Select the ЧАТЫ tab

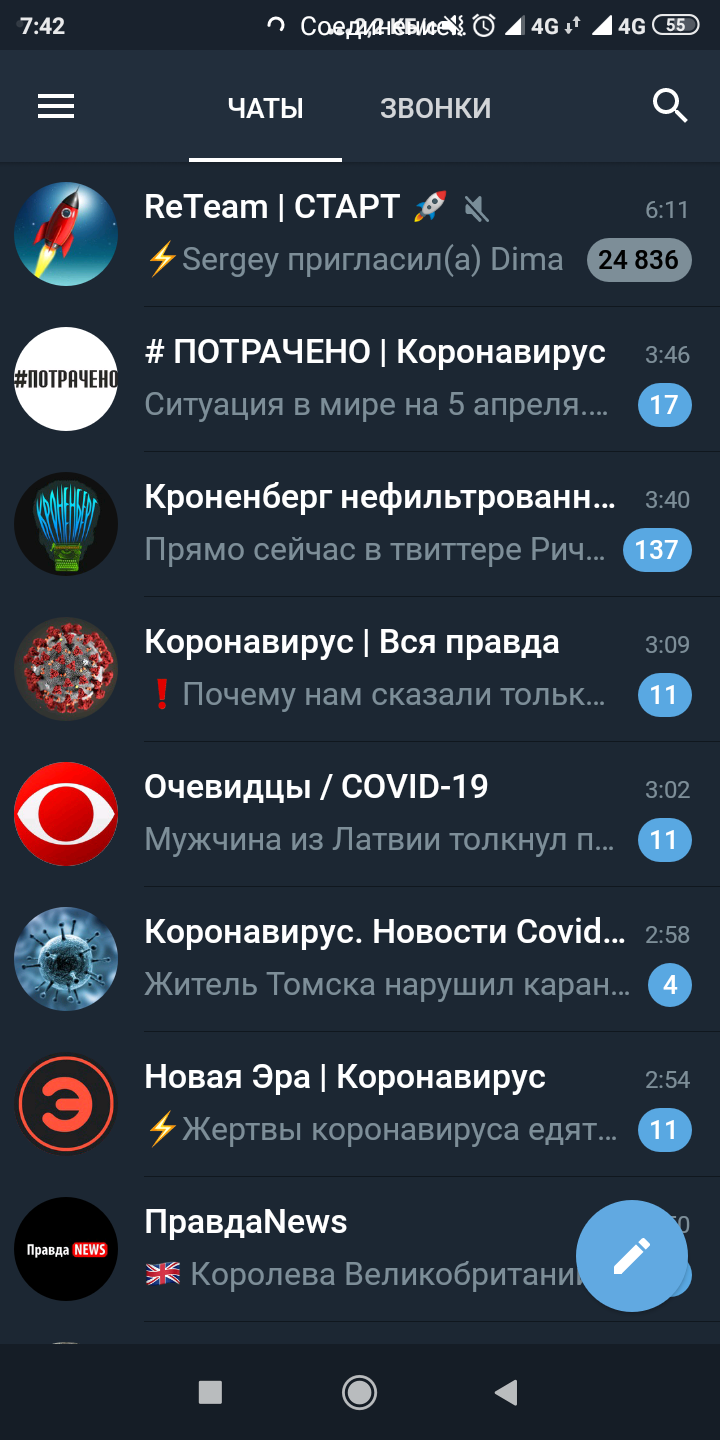pyautogui.click(x=265, y=108)
